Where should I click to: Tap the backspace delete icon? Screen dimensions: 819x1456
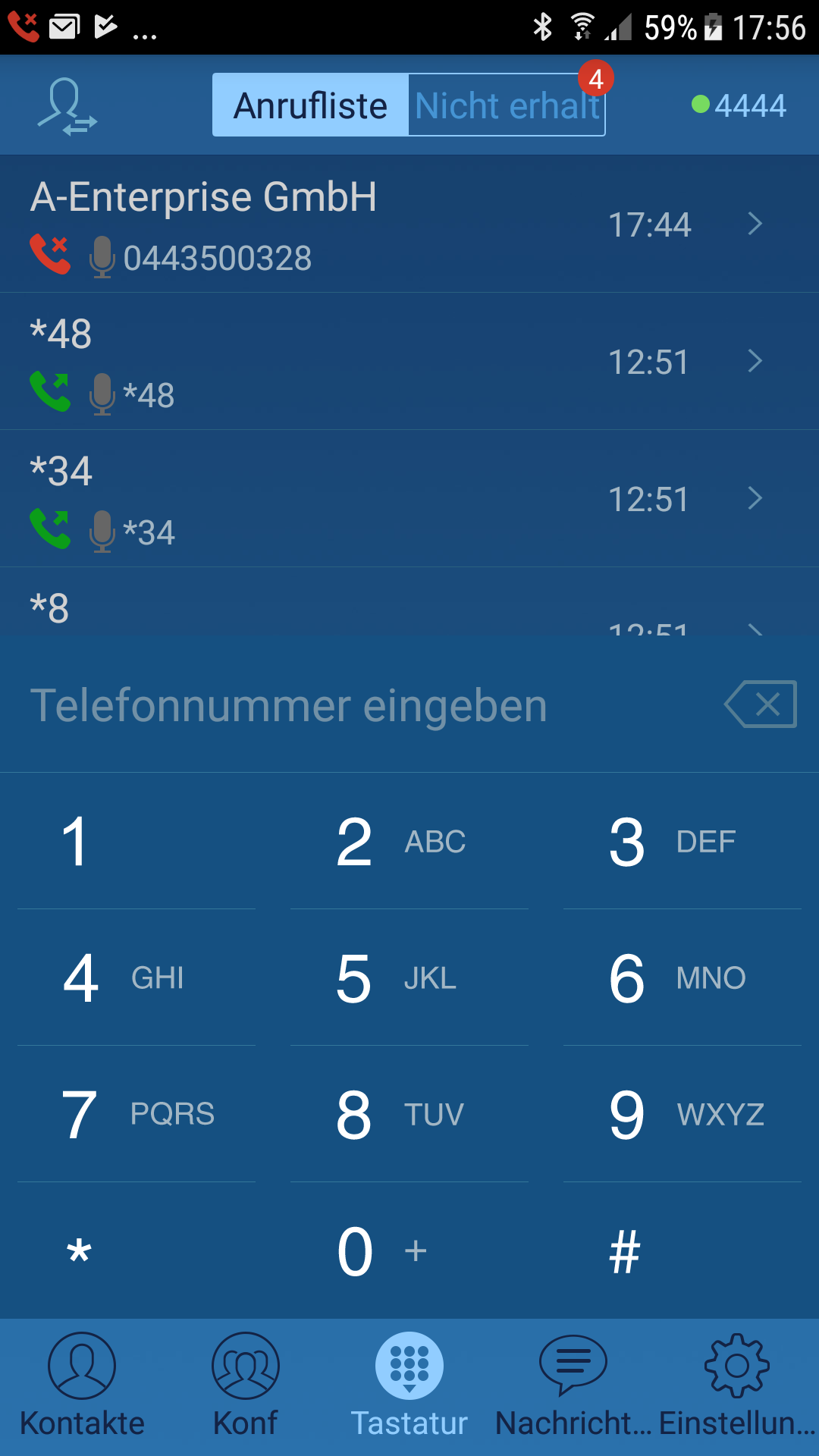761,704
